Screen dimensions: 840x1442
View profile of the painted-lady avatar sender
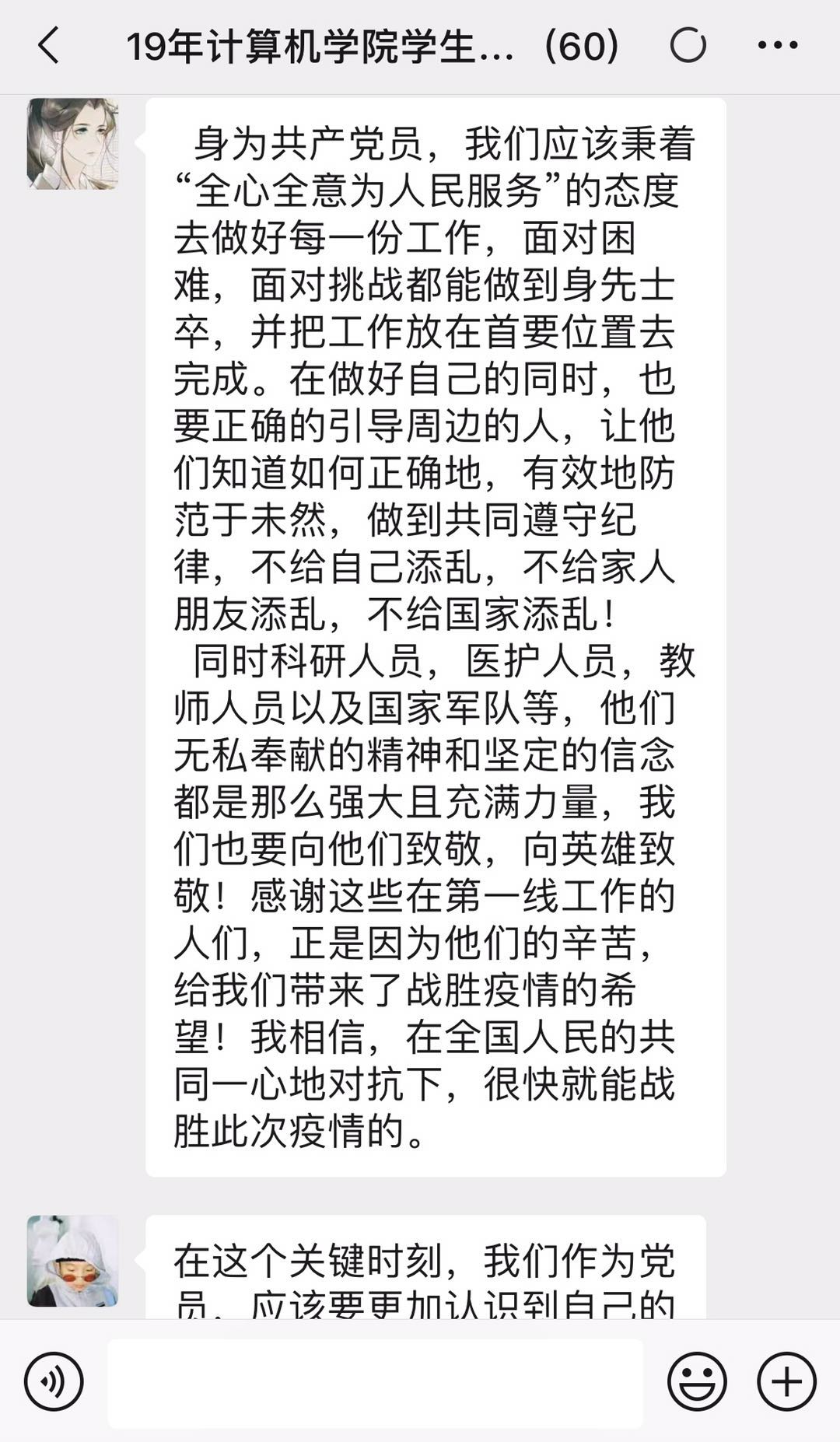72,144
